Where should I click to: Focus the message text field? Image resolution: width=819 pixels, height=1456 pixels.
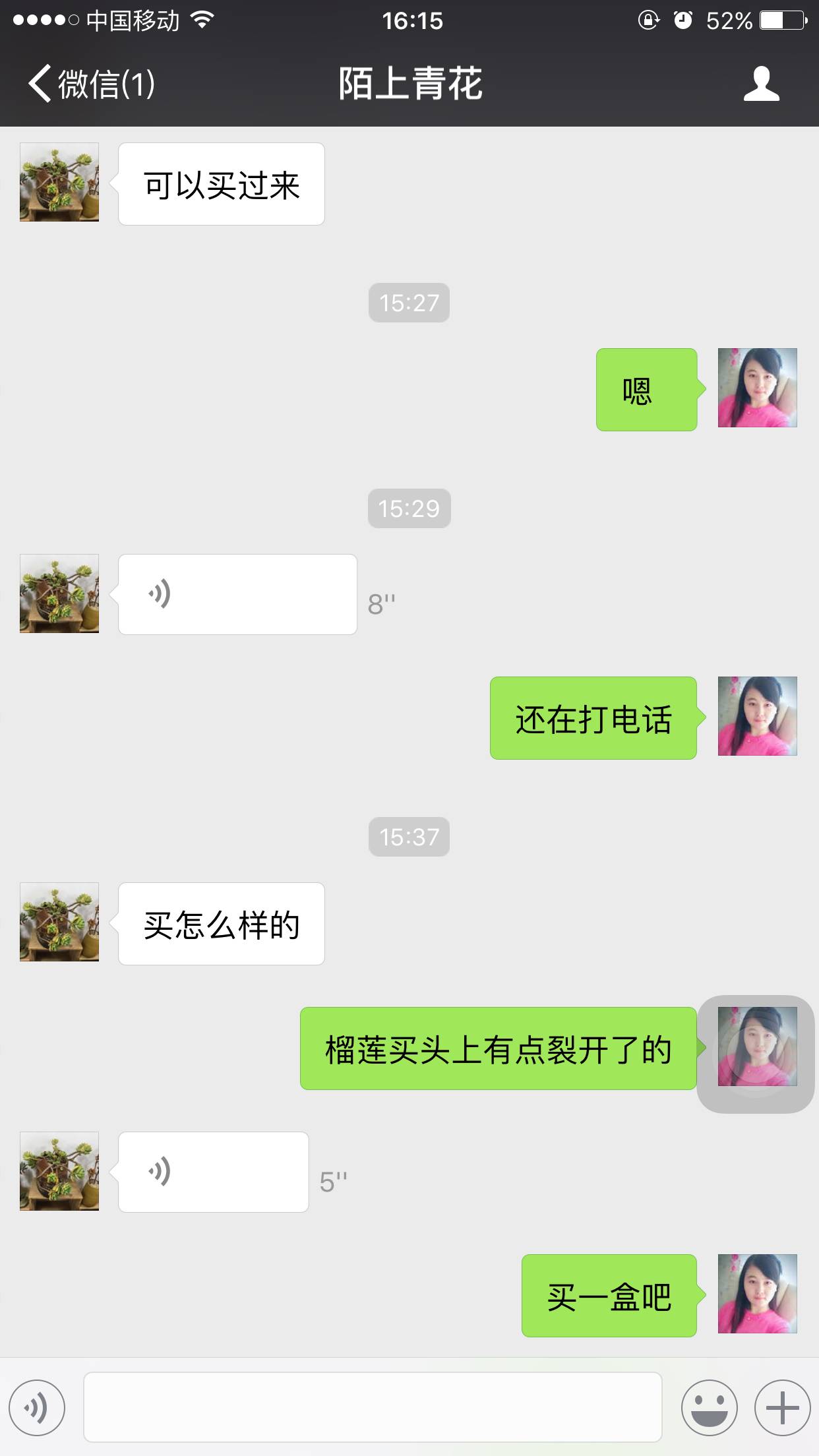pyautogui.click(x=373, y=1407)
